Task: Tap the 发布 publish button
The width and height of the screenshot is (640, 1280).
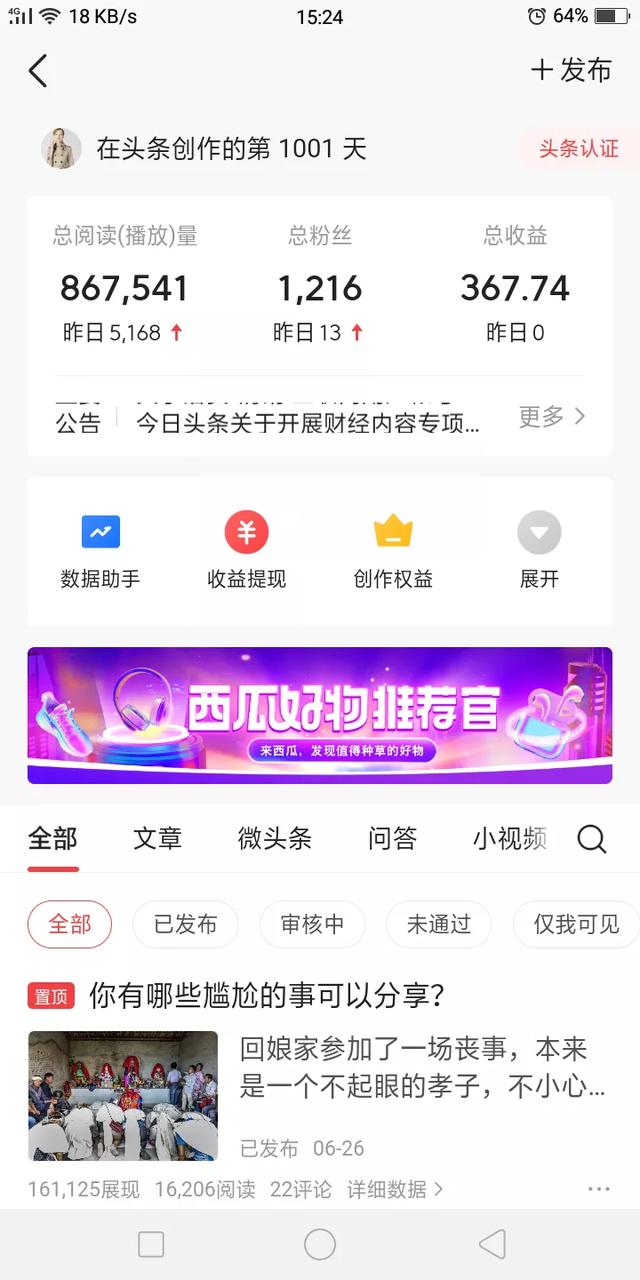Action: (571, 70)
